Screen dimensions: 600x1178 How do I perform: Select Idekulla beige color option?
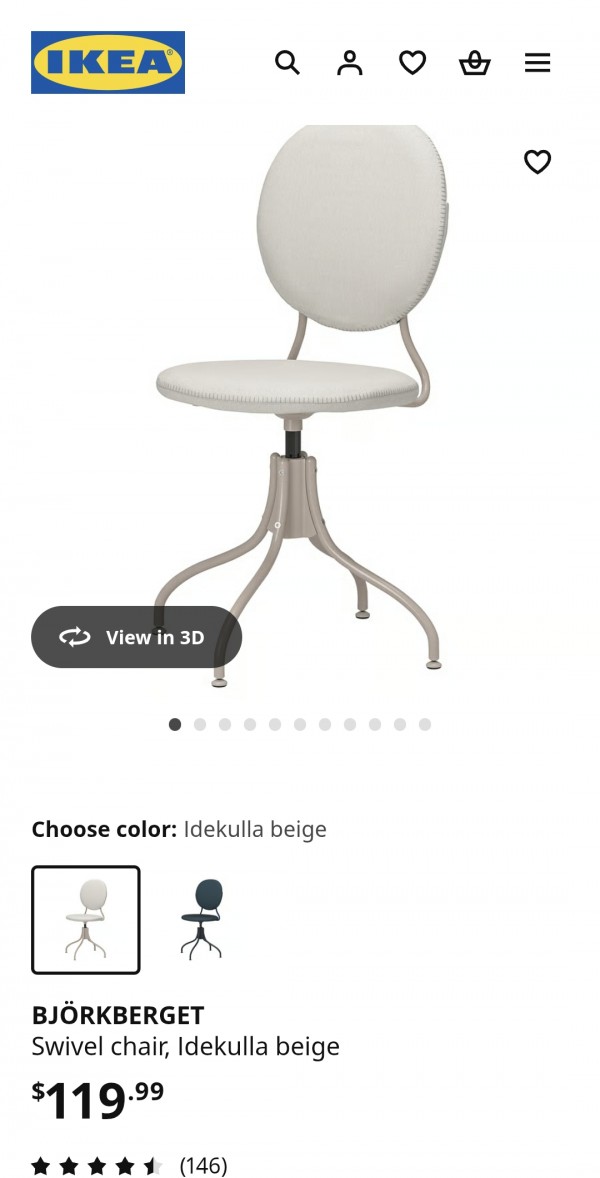pos(86,920)
